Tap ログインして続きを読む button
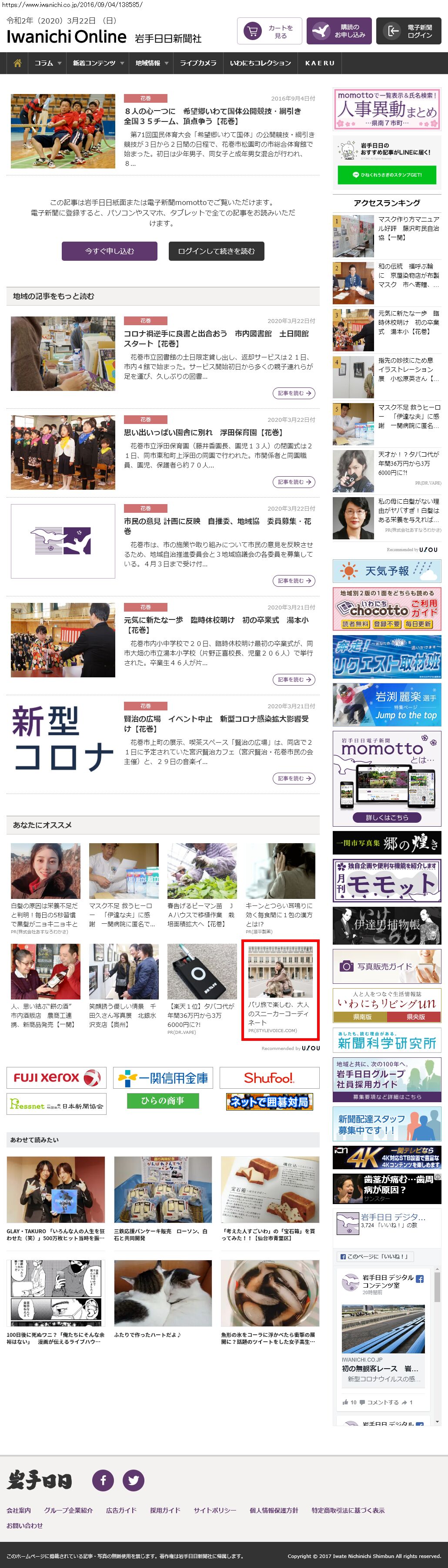This screenshot has width=448, height=1568. click(x=216, y=251)
